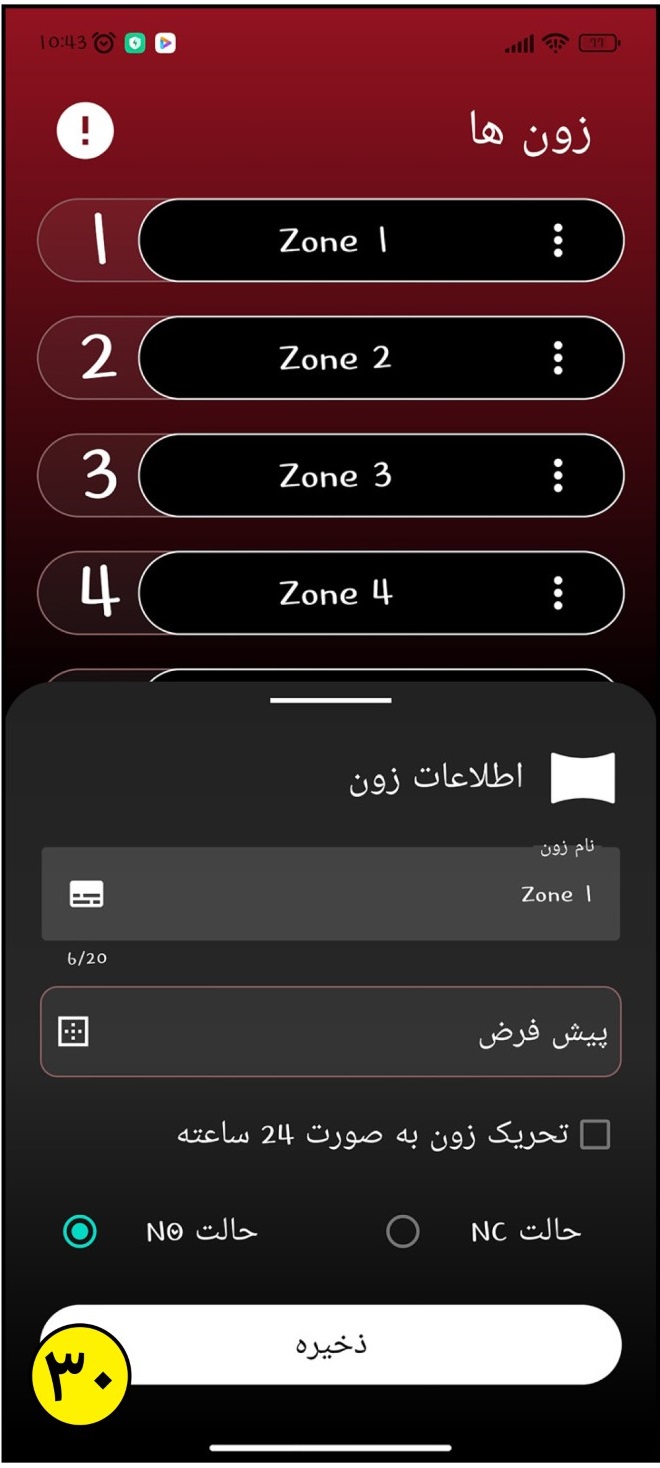The image size is (660, 1468).
Task: Open the Zone 1 row
Action: pos(381,240)
